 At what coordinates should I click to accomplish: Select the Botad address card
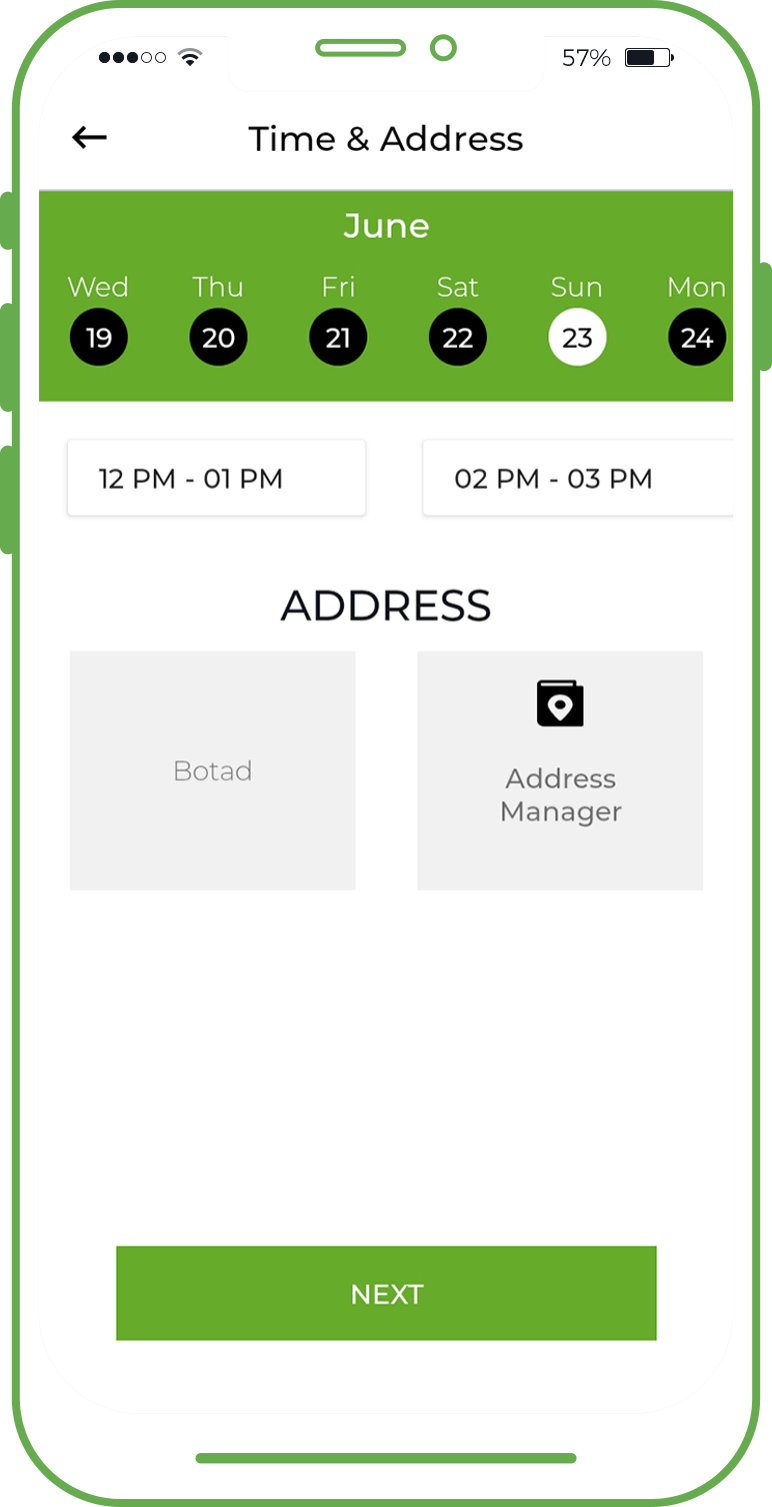click(213, 770)
